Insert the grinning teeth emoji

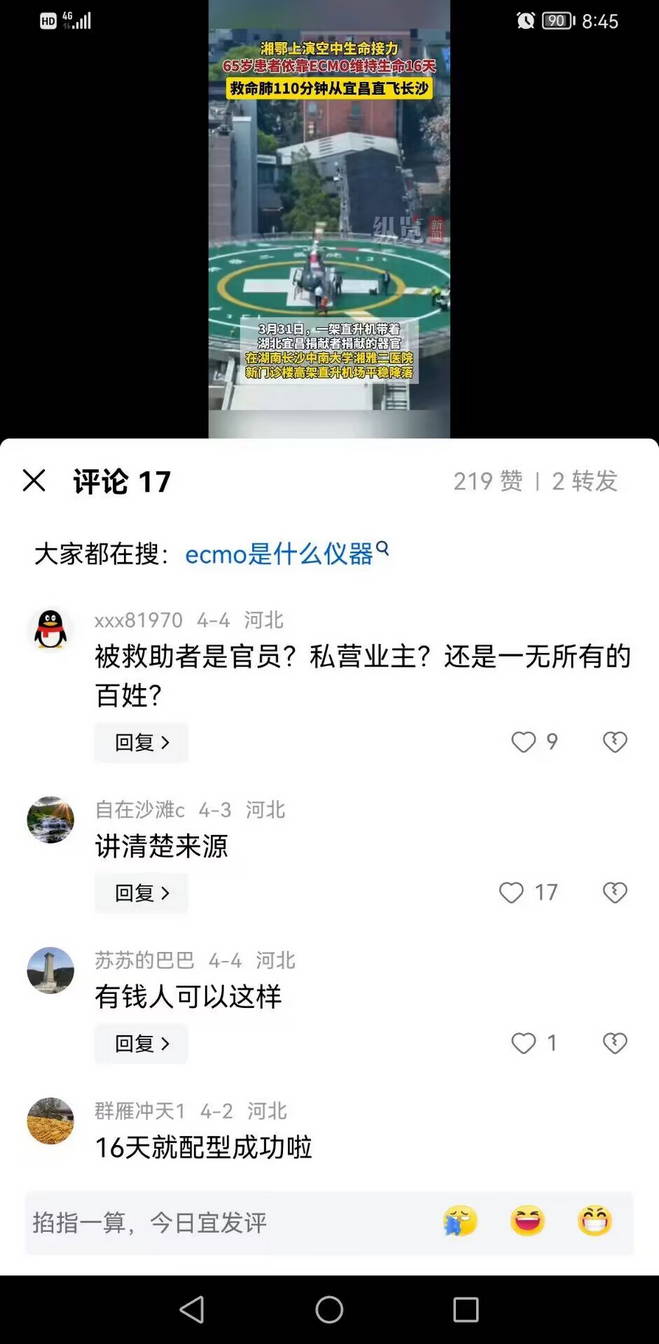(x=595, y=1221)
